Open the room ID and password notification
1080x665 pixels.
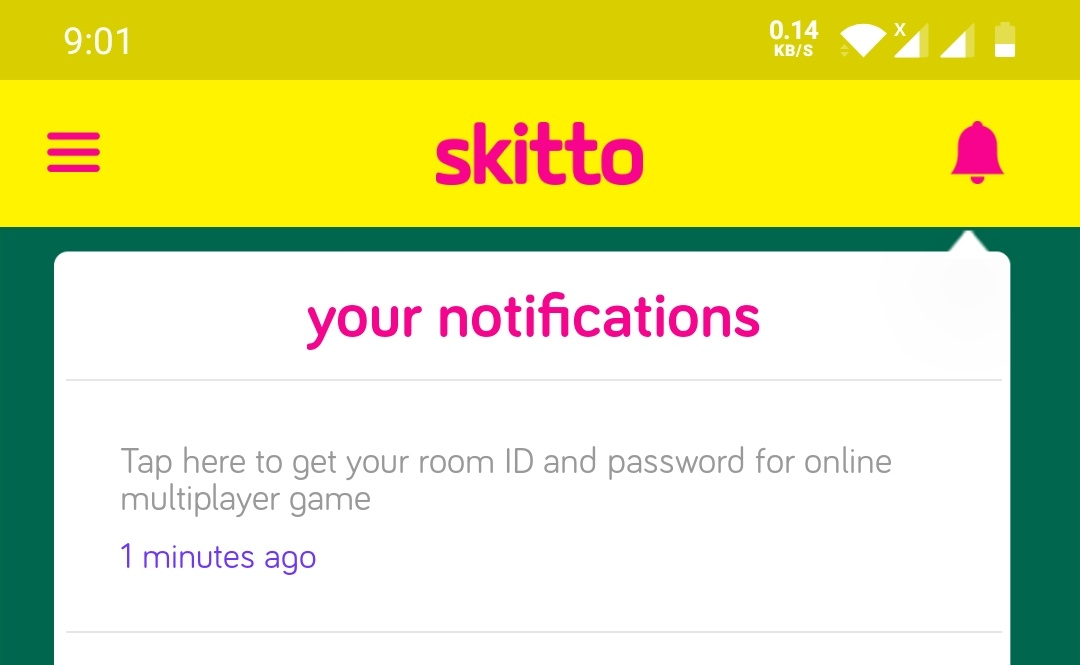tap(506, 480)
